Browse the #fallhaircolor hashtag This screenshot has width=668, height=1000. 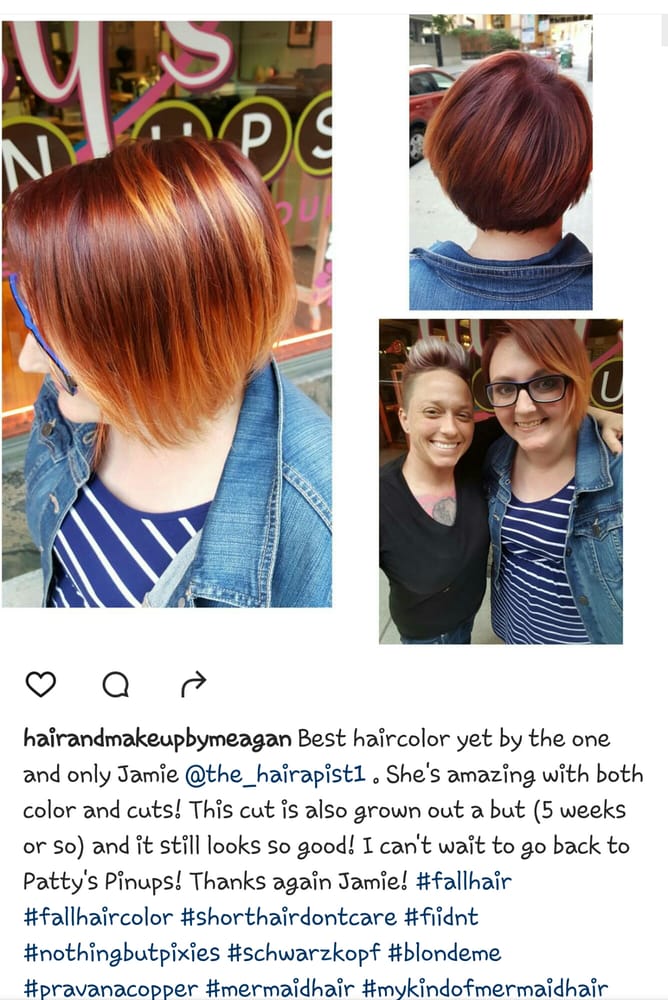98,918
